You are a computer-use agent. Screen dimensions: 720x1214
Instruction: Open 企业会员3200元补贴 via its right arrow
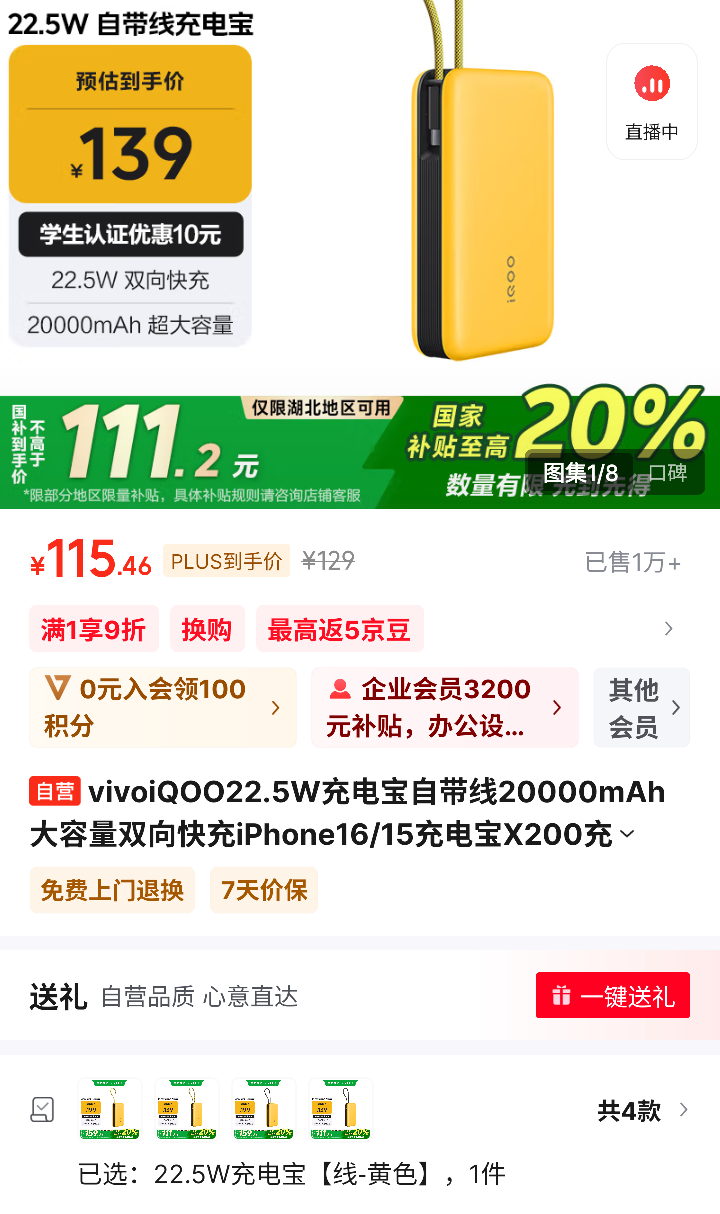[558, 707]
